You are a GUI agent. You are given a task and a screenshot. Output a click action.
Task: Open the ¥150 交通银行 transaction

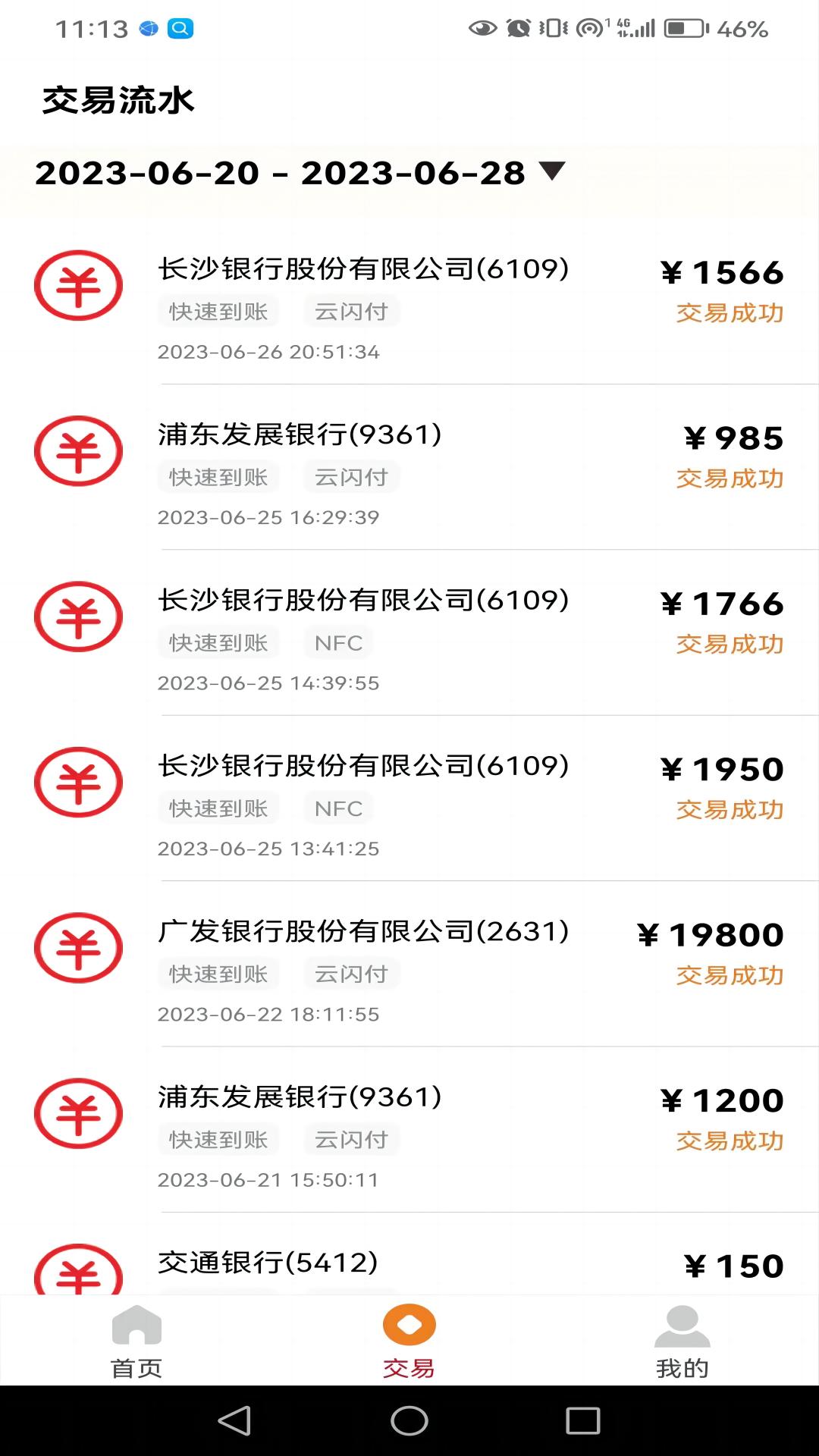click(x=409, y=1254)
